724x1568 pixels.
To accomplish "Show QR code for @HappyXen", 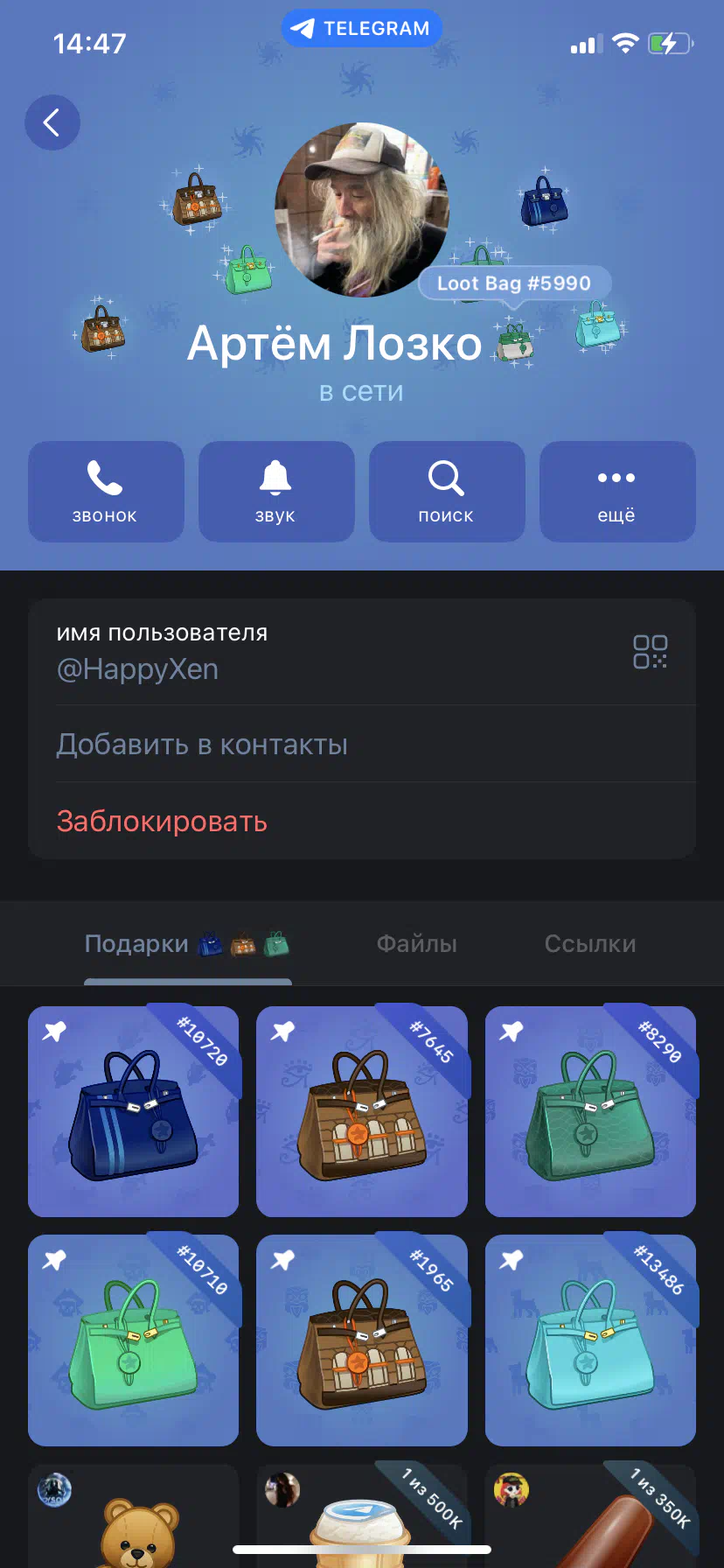I will tap(650, 652).
